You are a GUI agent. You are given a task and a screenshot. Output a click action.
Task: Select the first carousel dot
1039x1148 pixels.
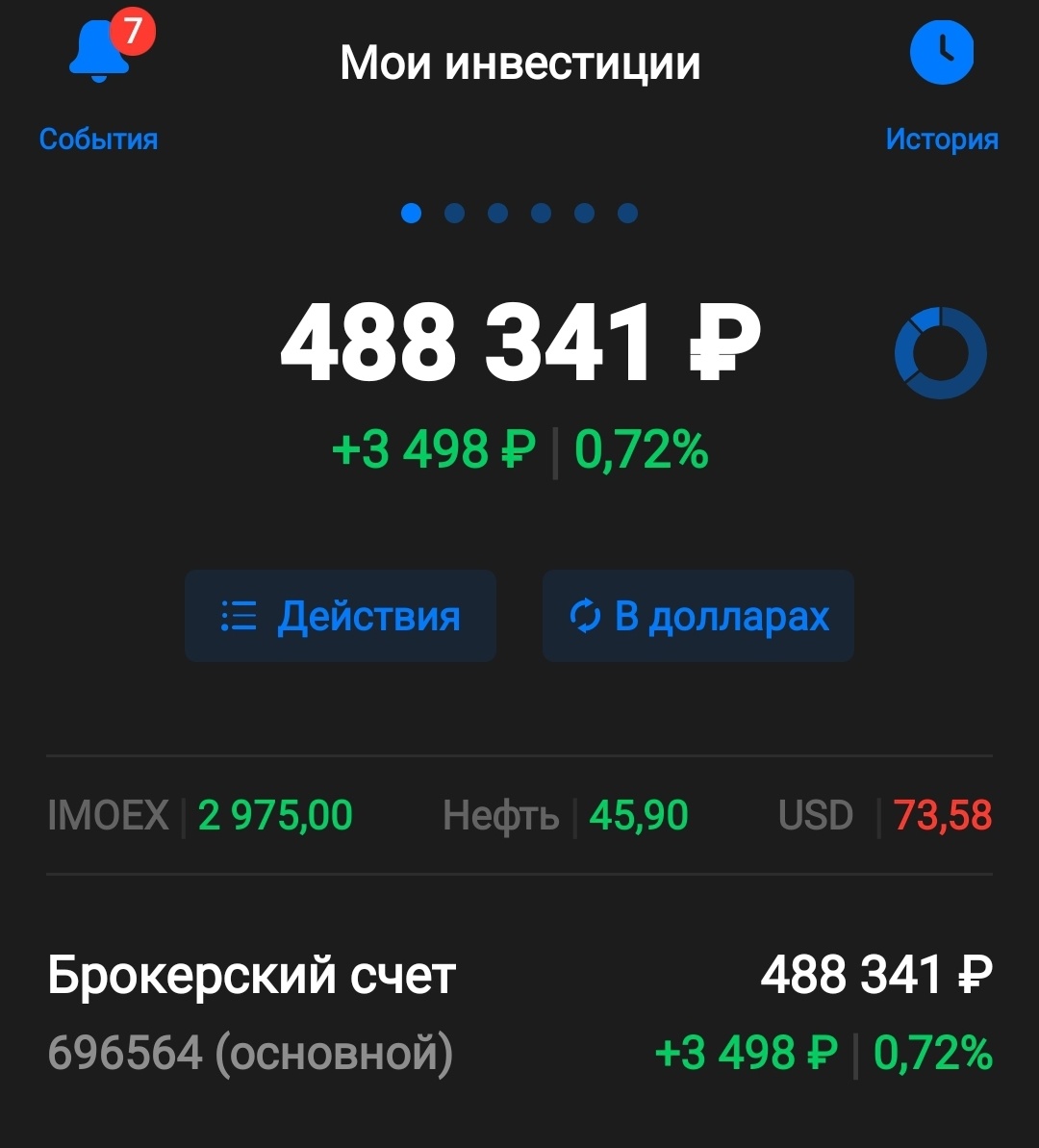412,214
